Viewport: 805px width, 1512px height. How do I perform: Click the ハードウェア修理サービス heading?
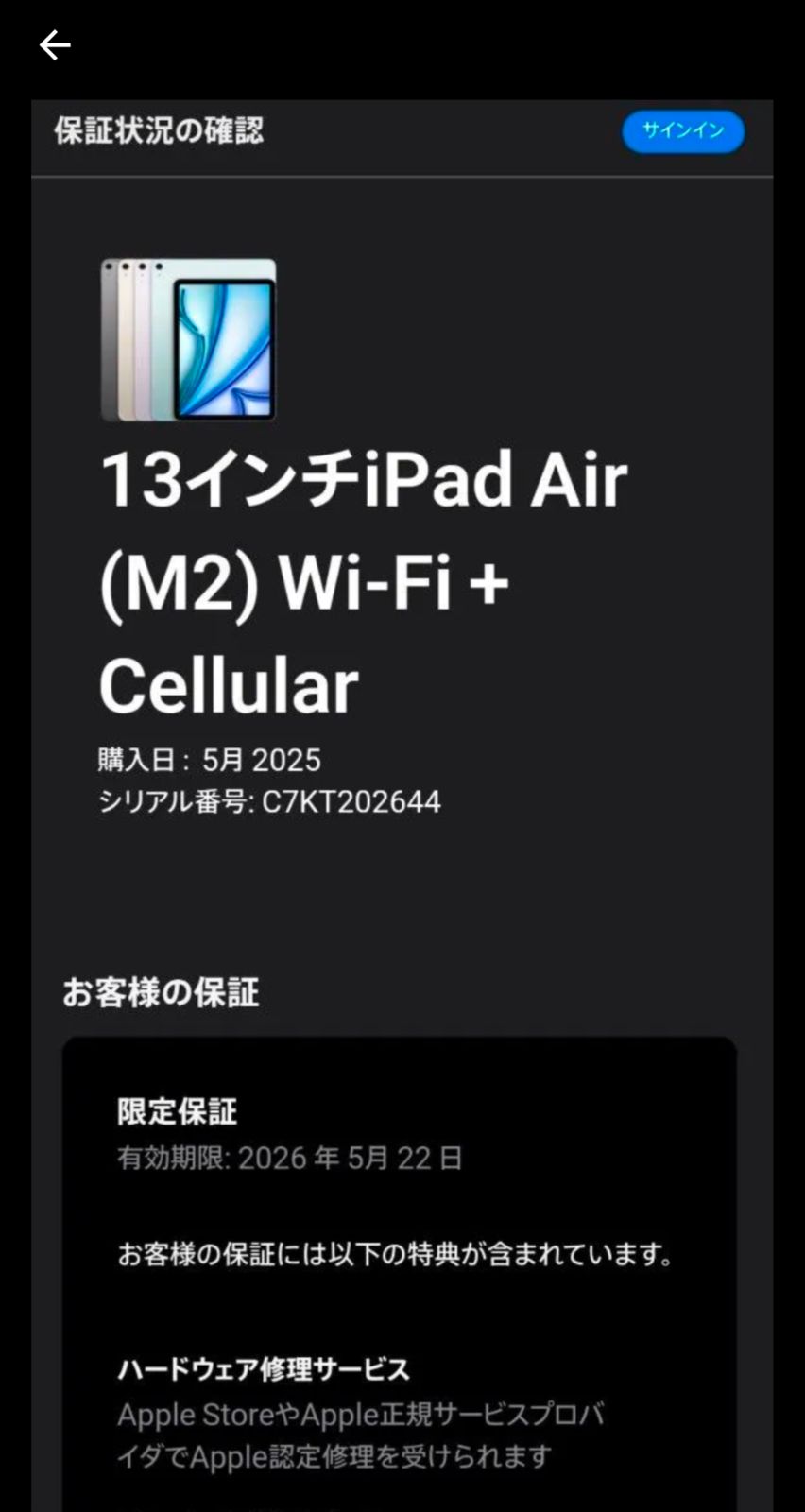[x=264, y=1366]
